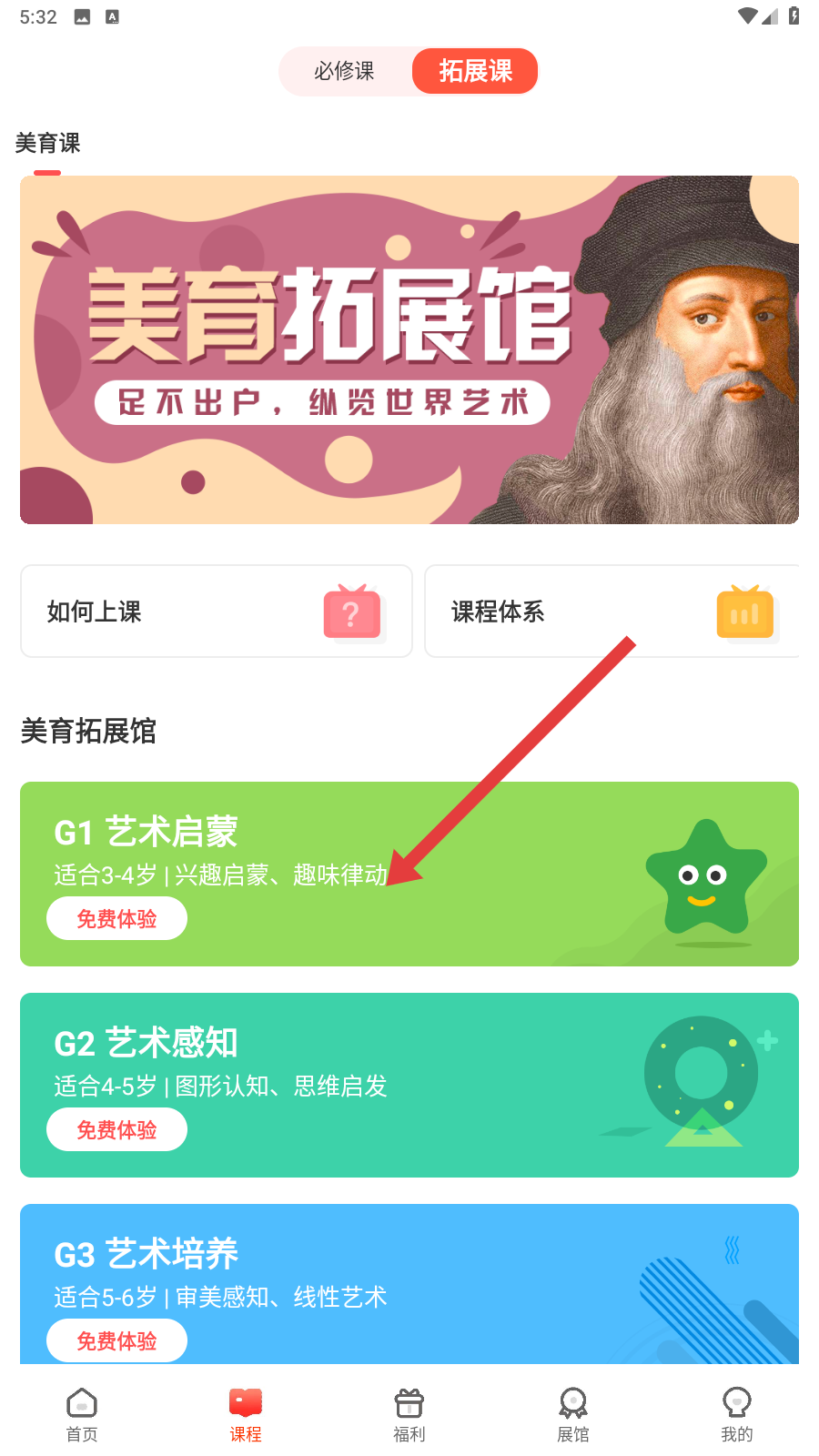
Task: Tap 免费体验 under G2 艺术感知
Action: pyautogui.click(x=116, y=1130)
